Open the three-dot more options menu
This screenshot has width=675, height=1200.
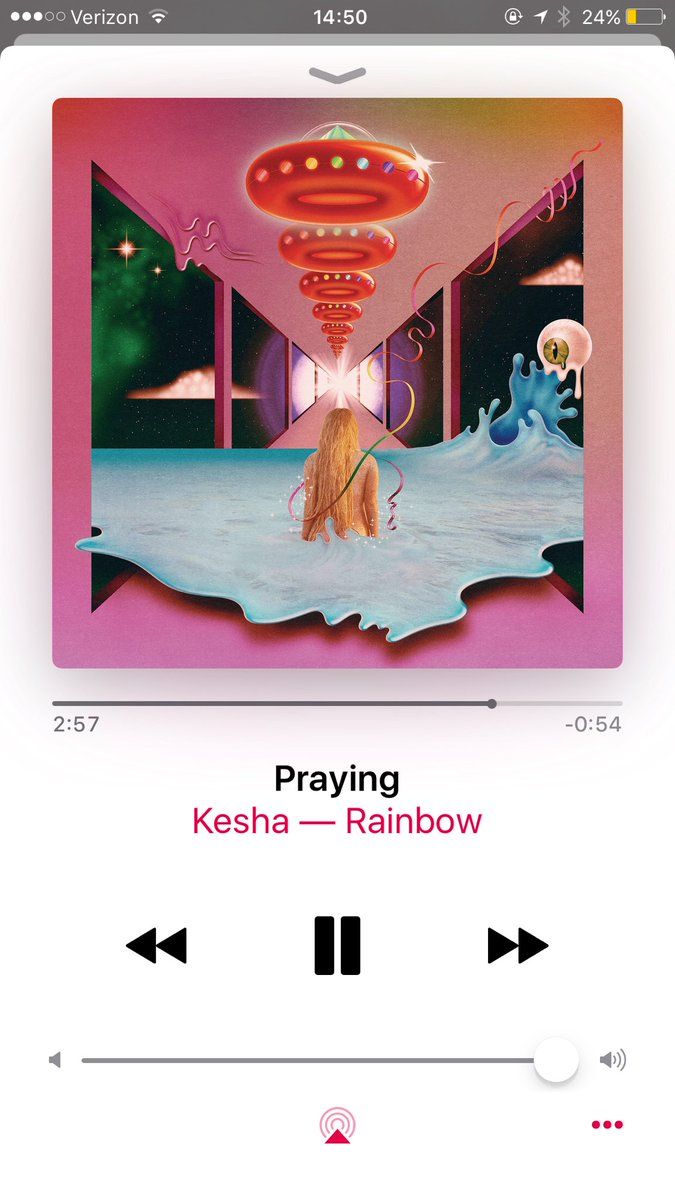[x=607, y=1125]
